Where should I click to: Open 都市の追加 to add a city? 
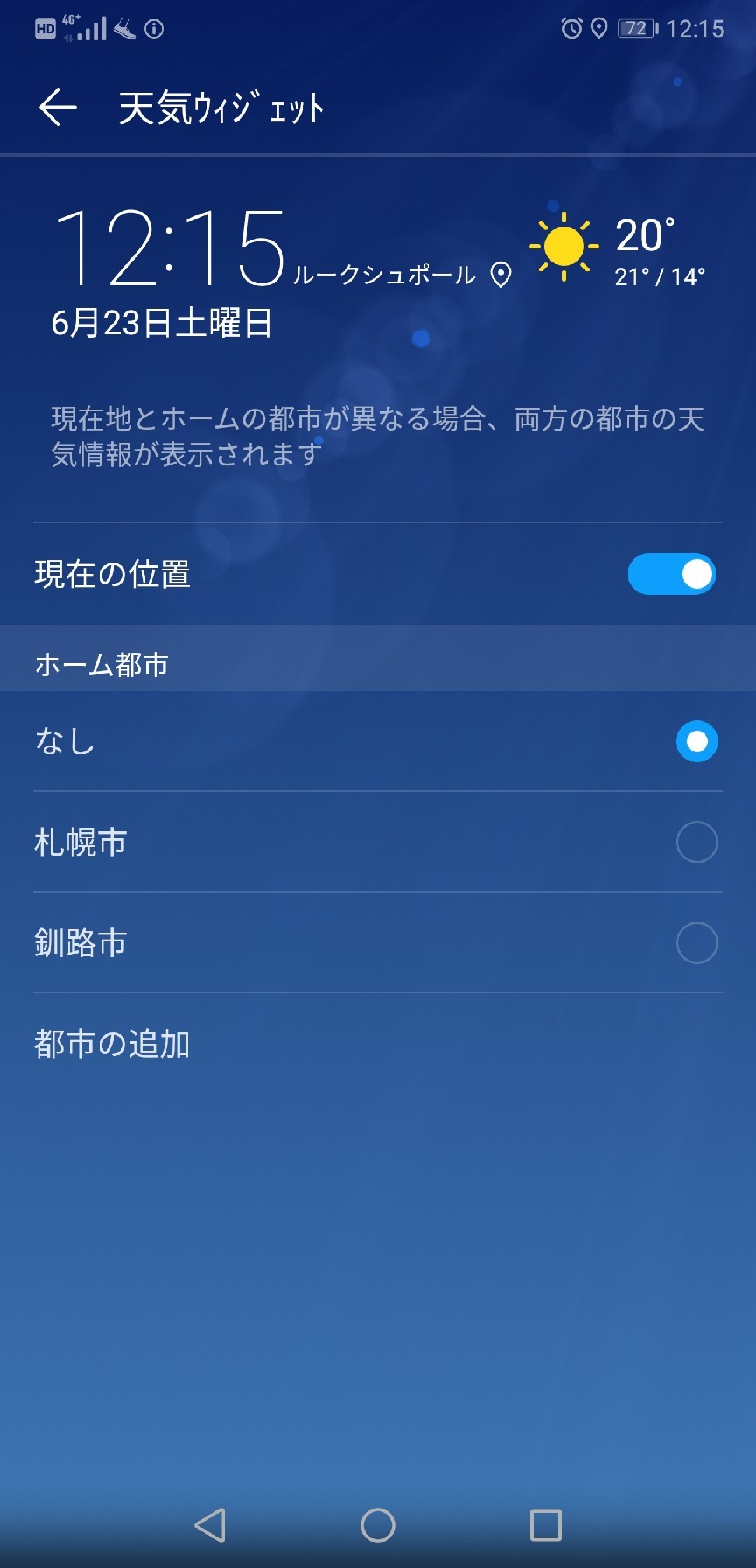tap(378, 1044)
